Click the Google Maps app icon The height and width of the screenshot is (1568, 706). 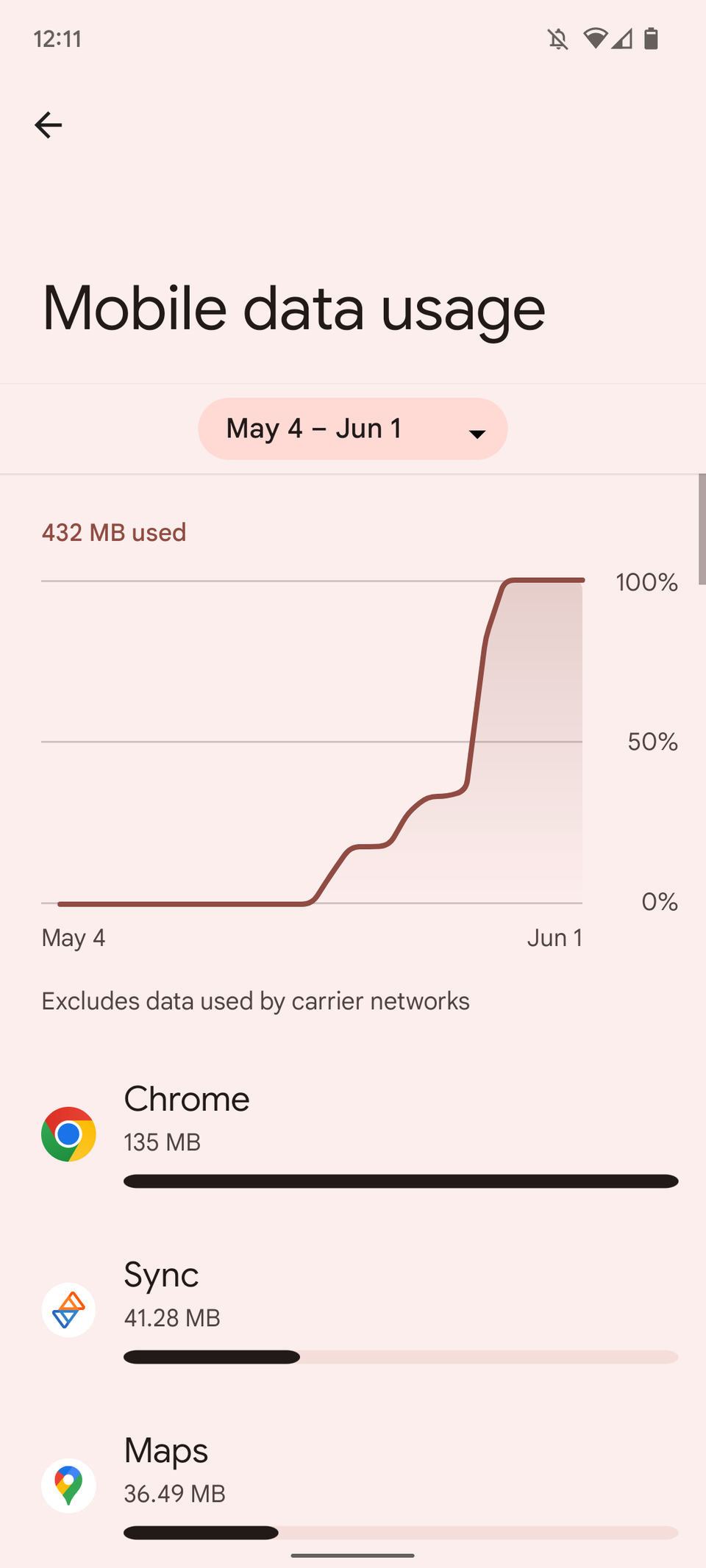[x=68, y=1484]
